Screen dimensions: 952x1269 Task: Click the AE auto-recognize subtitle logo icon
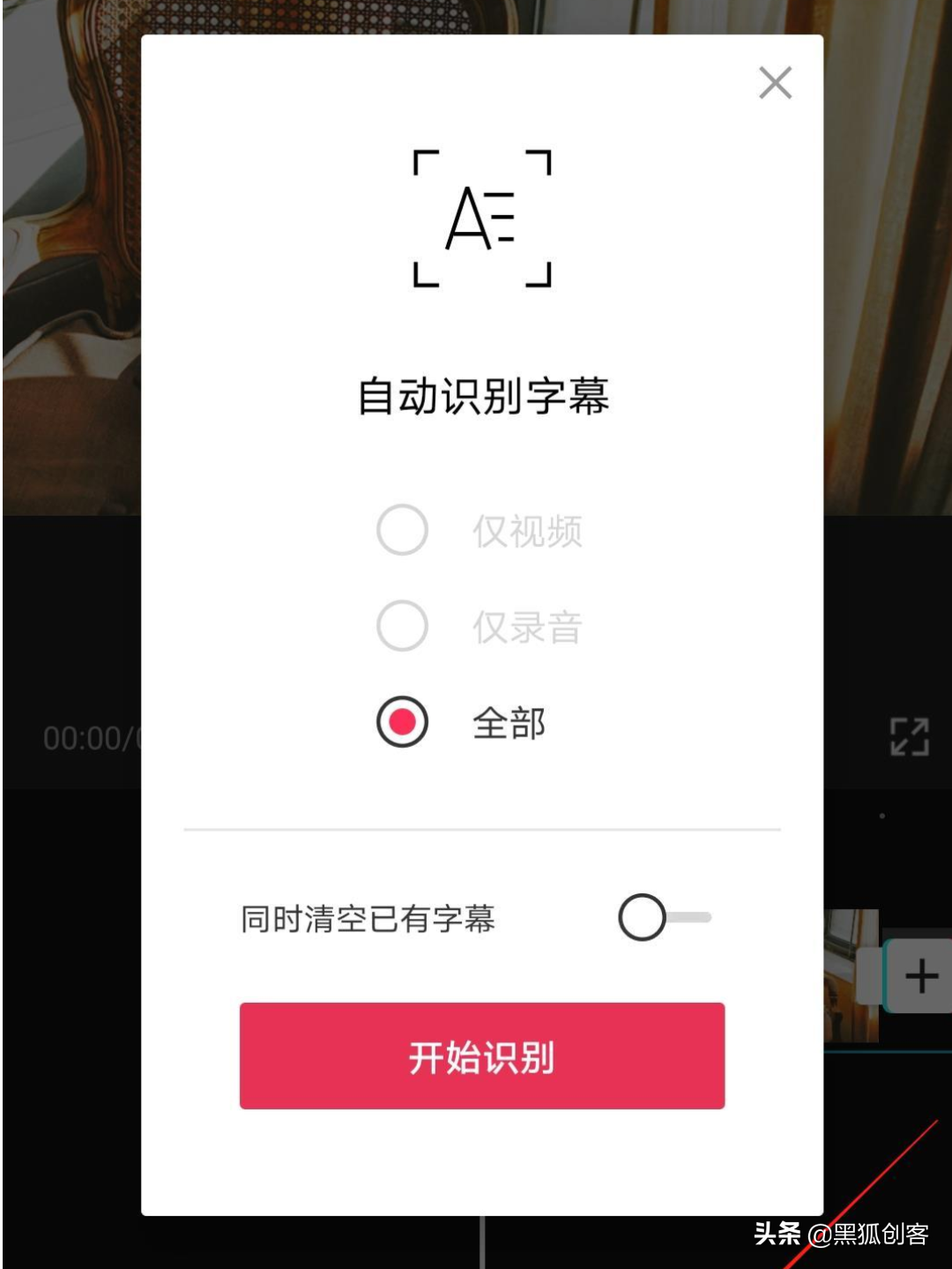481,218
